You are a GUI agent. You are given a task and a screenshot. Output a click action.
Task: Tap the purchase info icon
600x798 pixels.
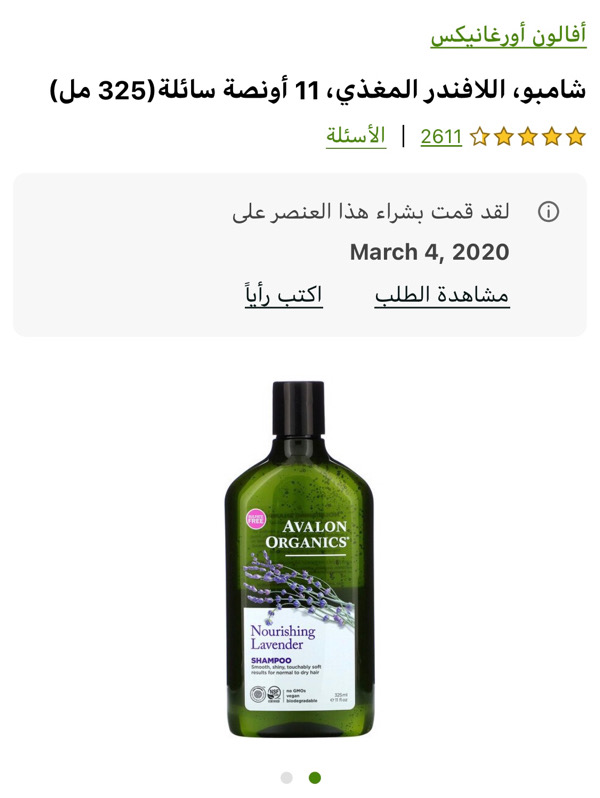click(x=548, y=212)
